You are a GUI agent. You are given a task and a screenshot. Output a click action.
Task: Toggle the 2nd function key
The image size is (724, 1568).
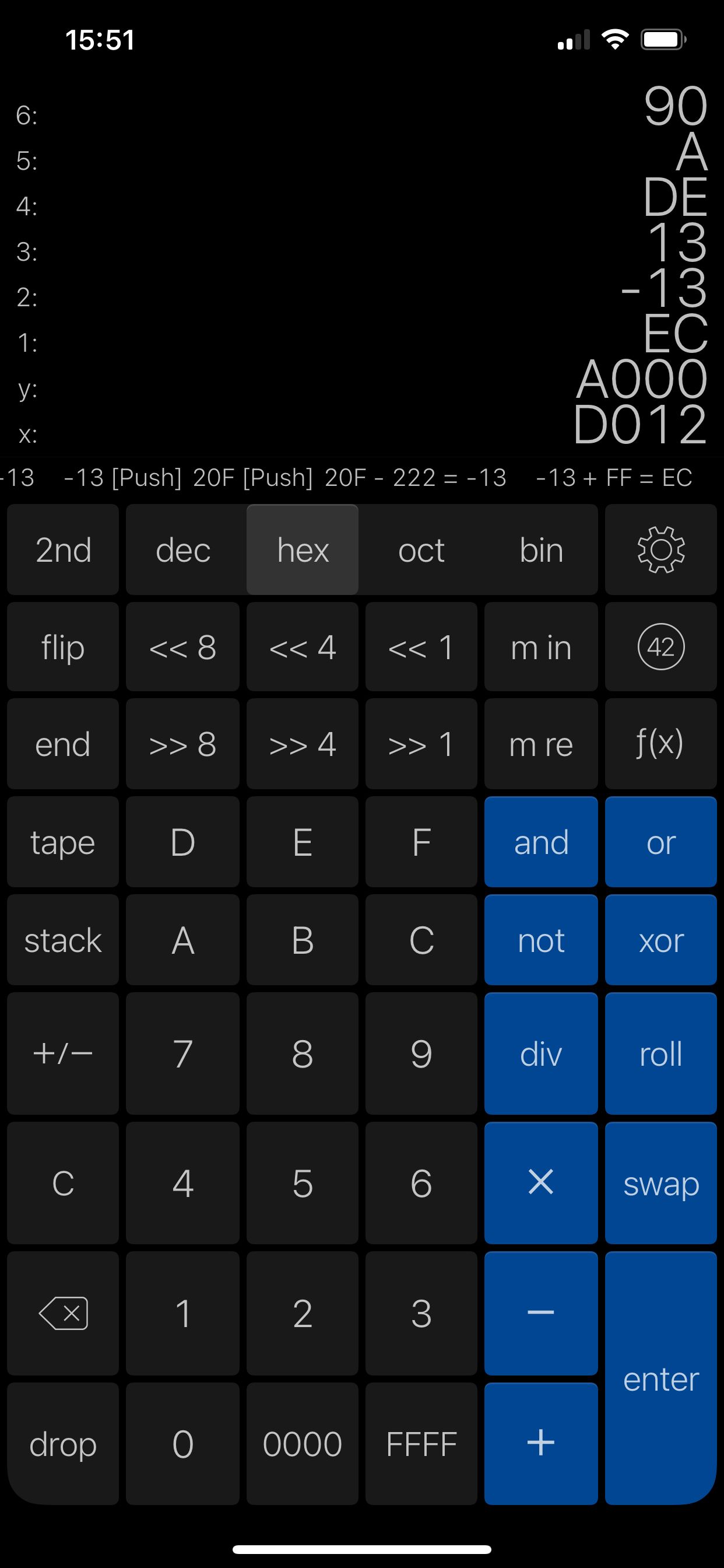[63, 549]
